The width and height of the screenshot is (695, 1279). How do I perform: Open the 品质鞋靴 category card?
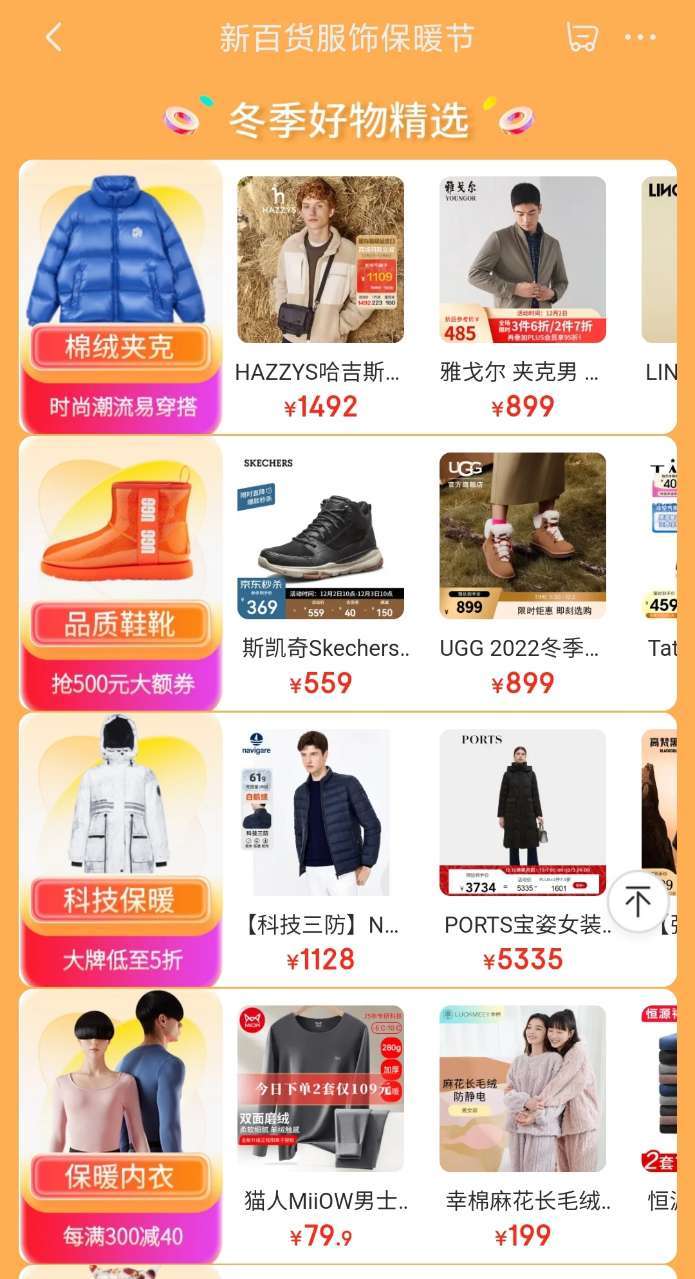click(120, 574)
